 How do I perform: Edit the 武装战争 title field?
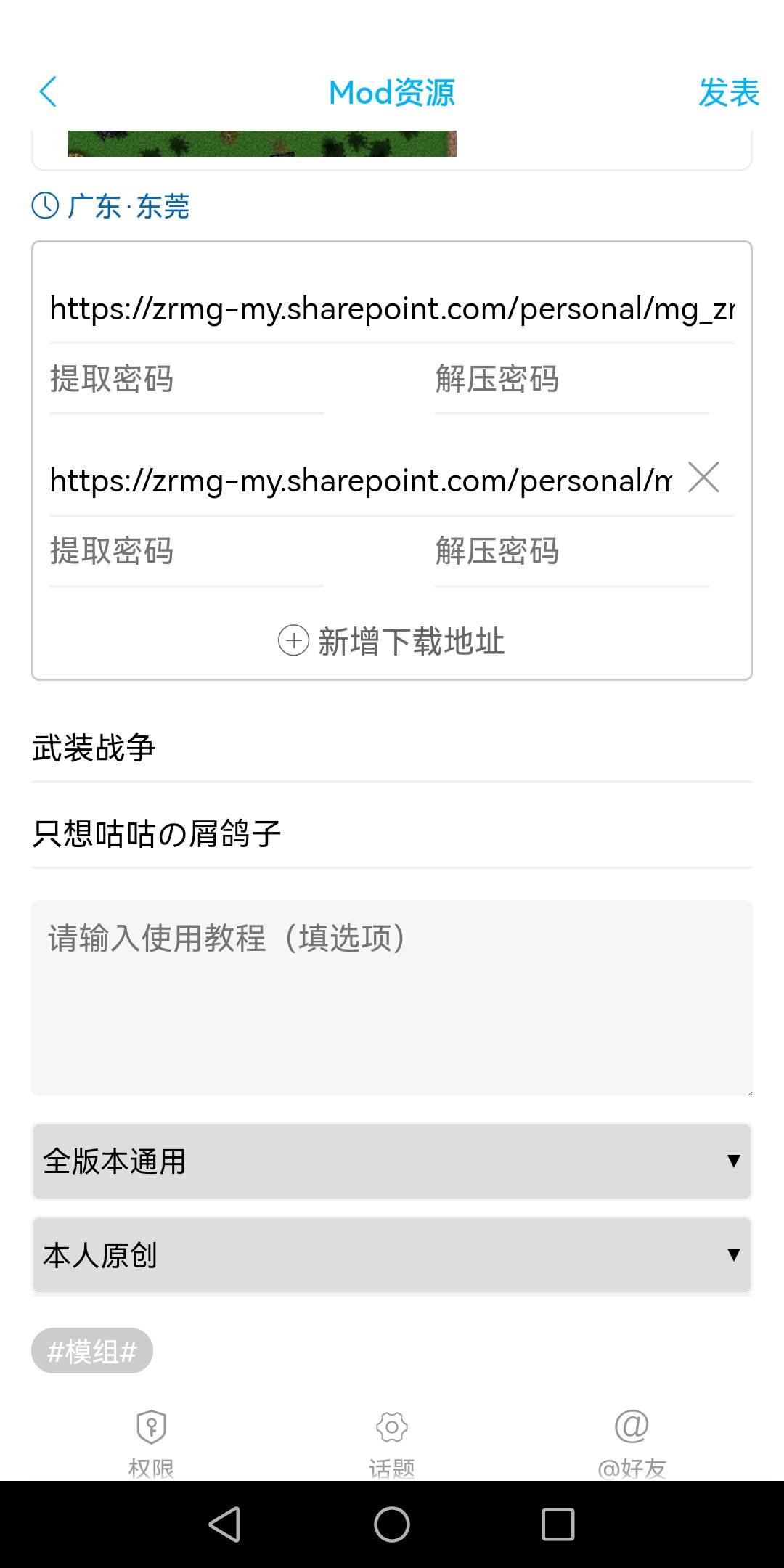click(391, 748)
